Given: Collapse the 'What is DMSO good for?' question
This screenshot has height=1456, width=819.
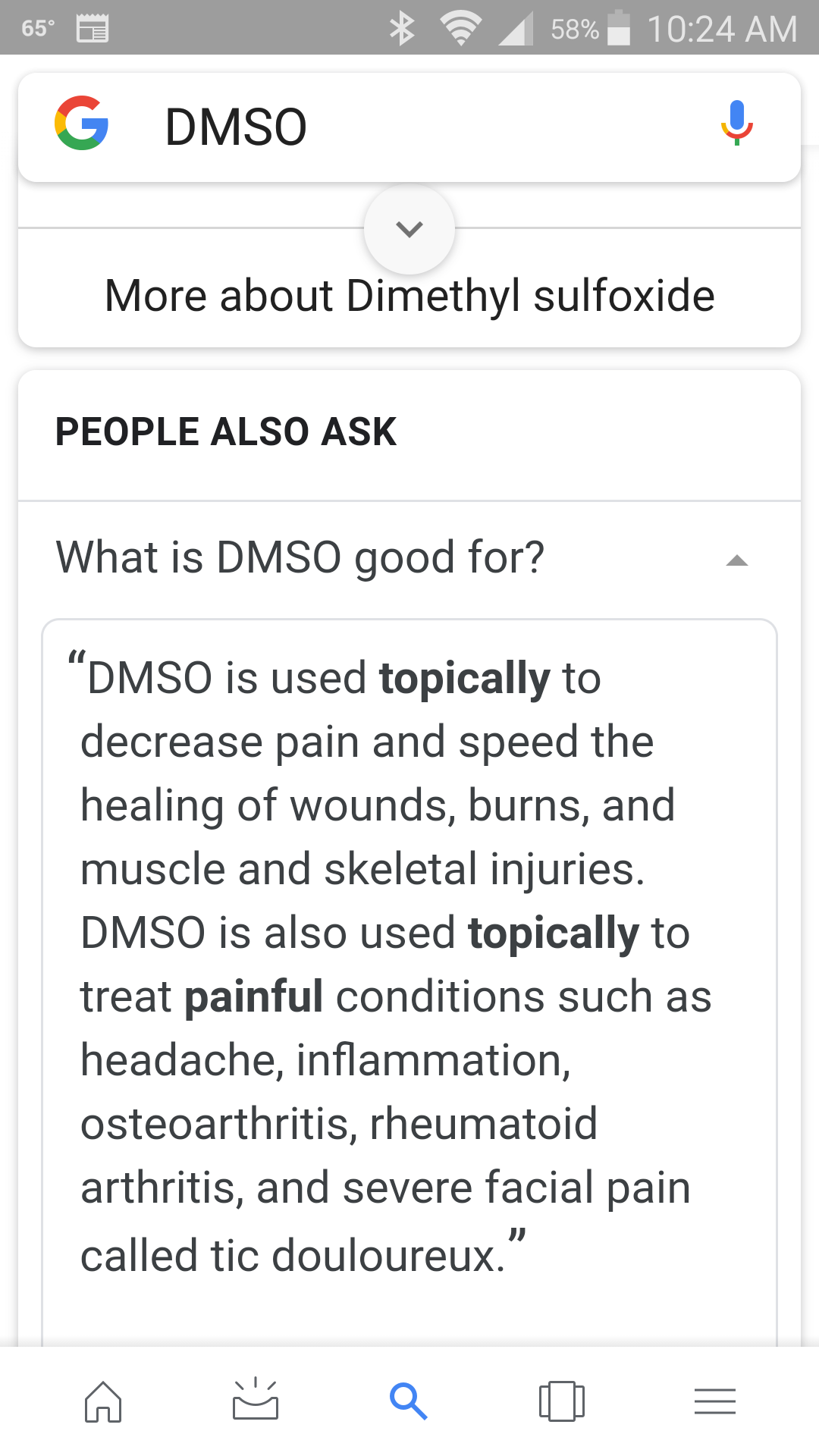Looking at the screenshot, I should click(736, 560).
